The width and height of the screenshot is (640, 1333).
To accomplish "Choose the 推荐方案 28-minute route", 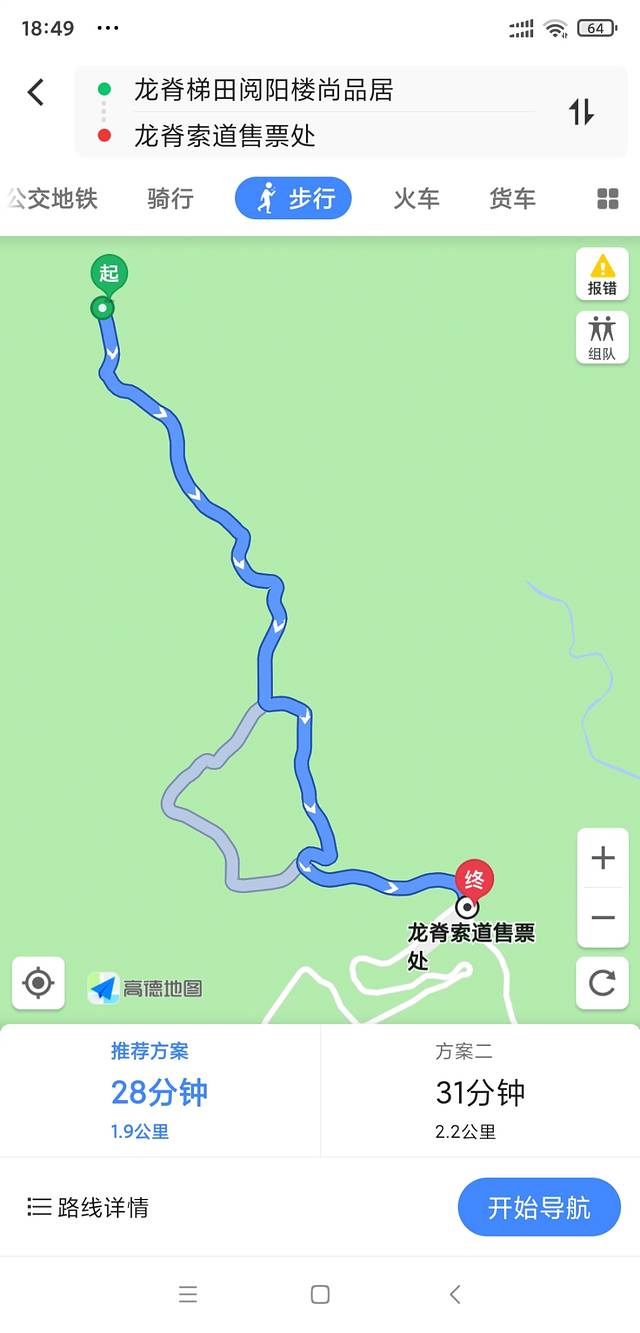I will coord(160,1091).
